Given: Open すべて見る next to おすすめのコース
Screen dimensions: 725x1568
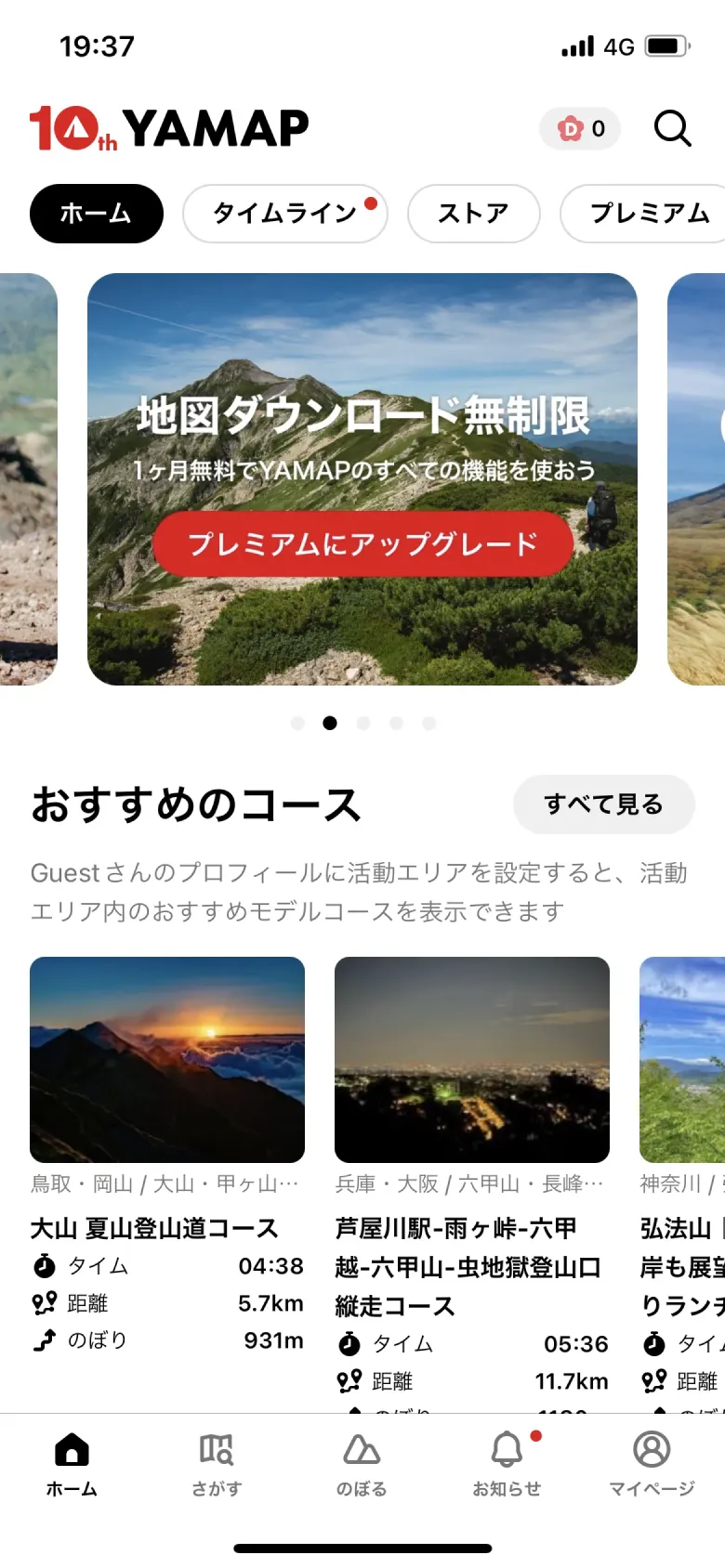Looking at the screenshot, I should tap(604, 804).
